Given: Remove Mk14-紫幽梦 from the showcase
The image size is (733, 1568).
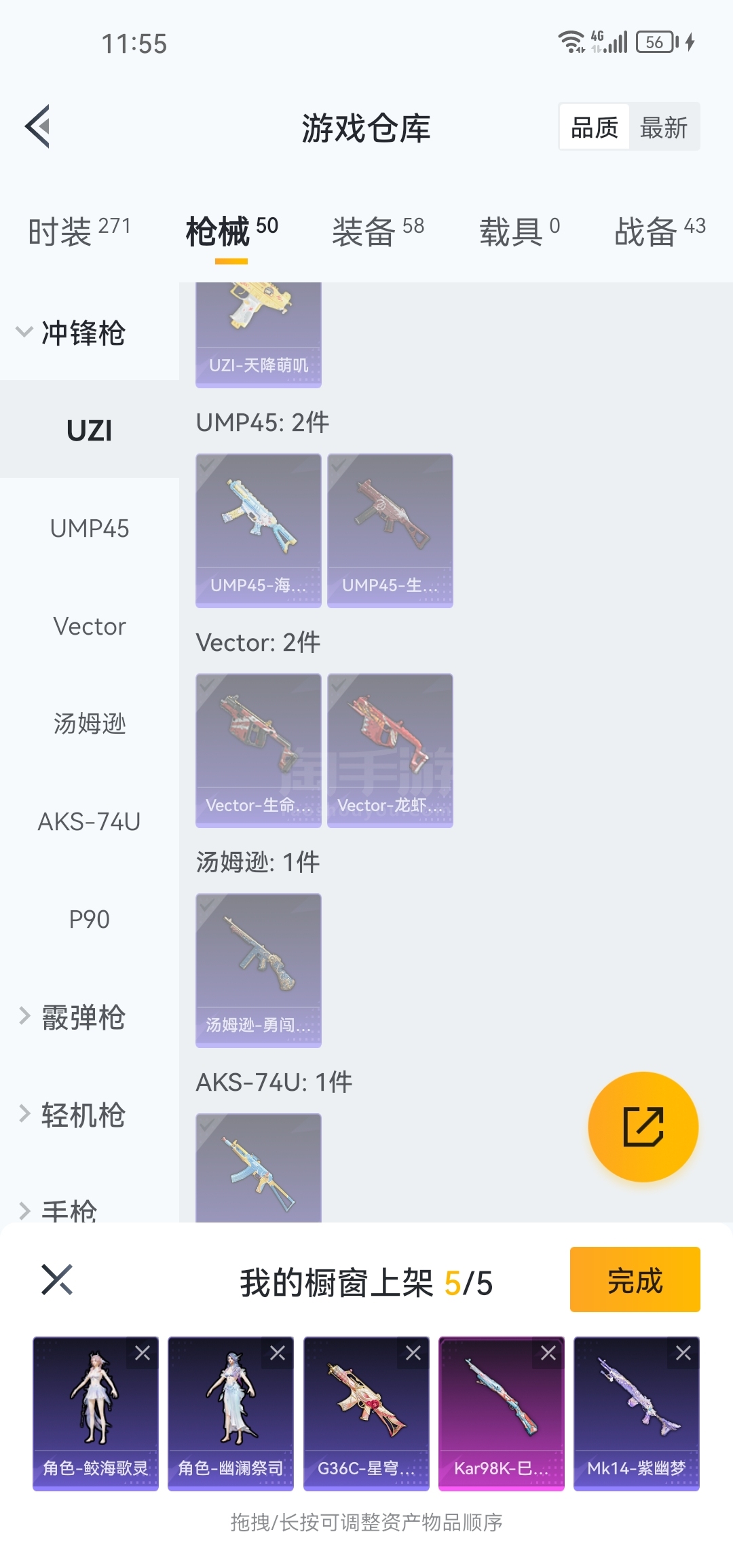Looking at the screenshot, I should 683,1354.
